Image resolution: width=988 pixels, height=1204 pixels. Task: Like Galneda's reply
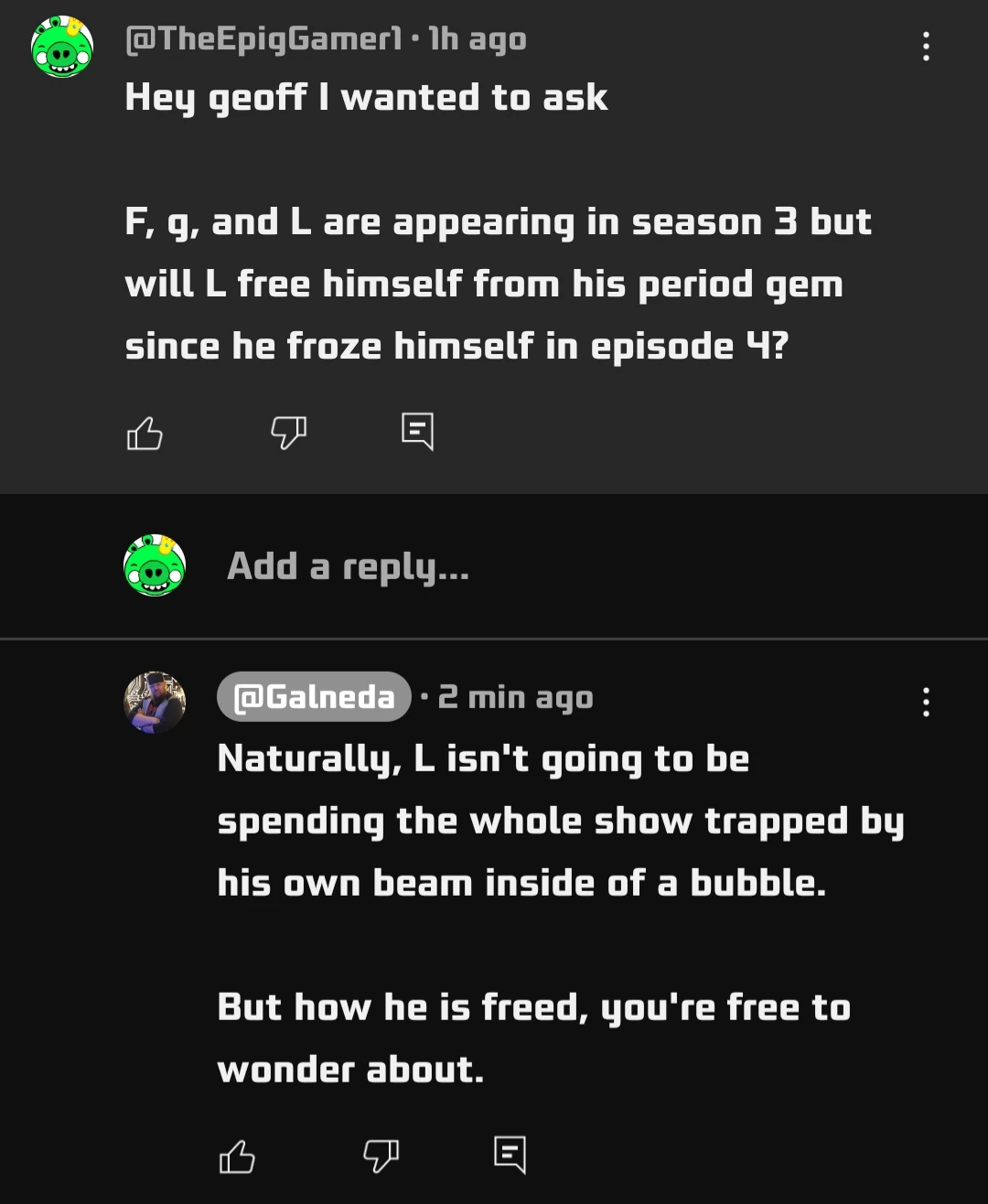coord(237,1156)
